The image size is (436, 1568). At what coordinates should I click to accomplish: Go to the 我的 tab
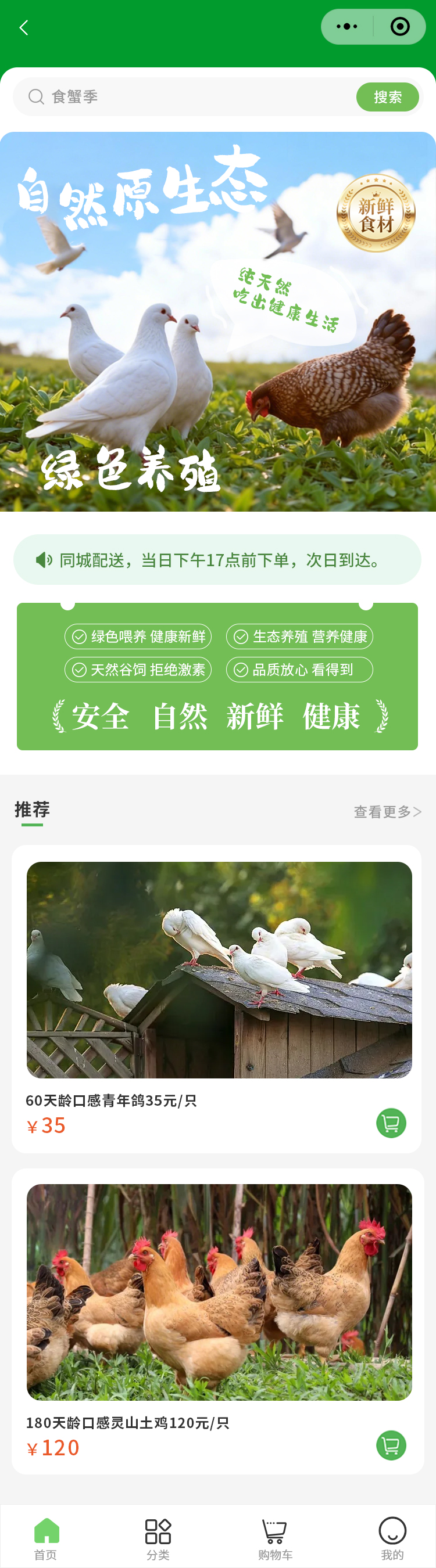392,1538
